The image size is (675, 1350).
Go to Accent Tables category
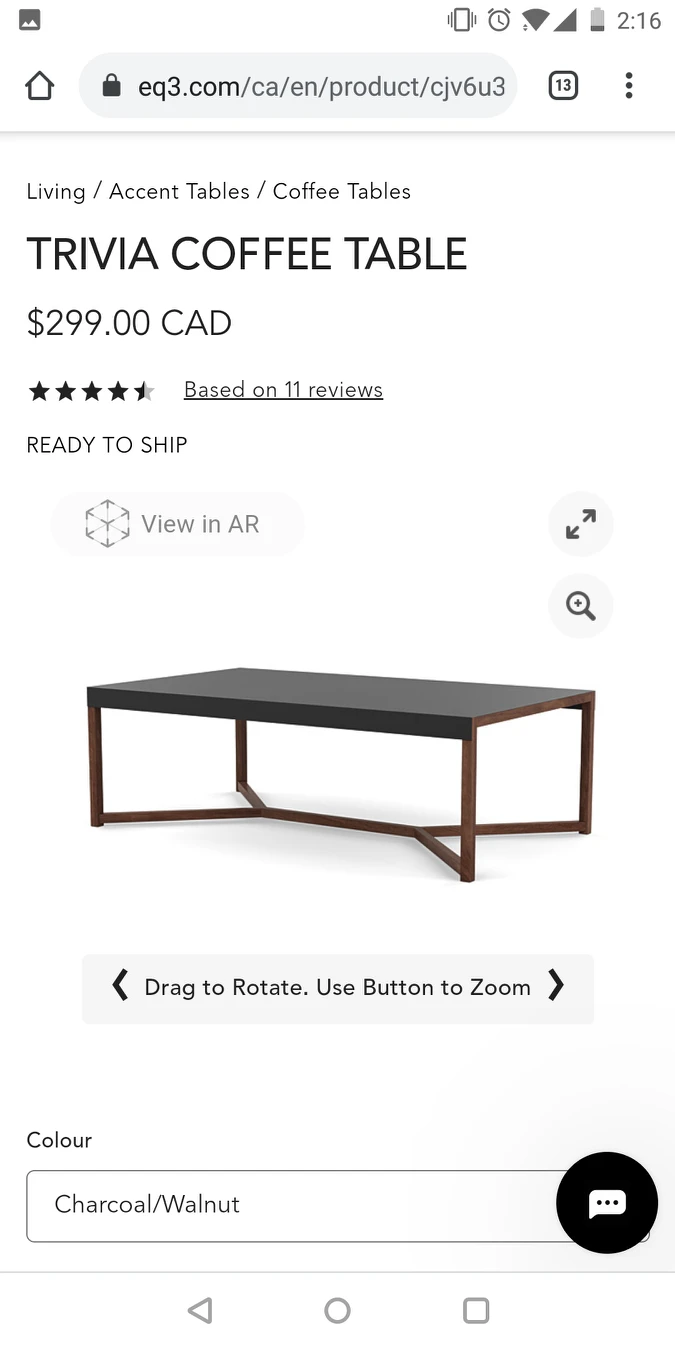click(x=179, y=191)
